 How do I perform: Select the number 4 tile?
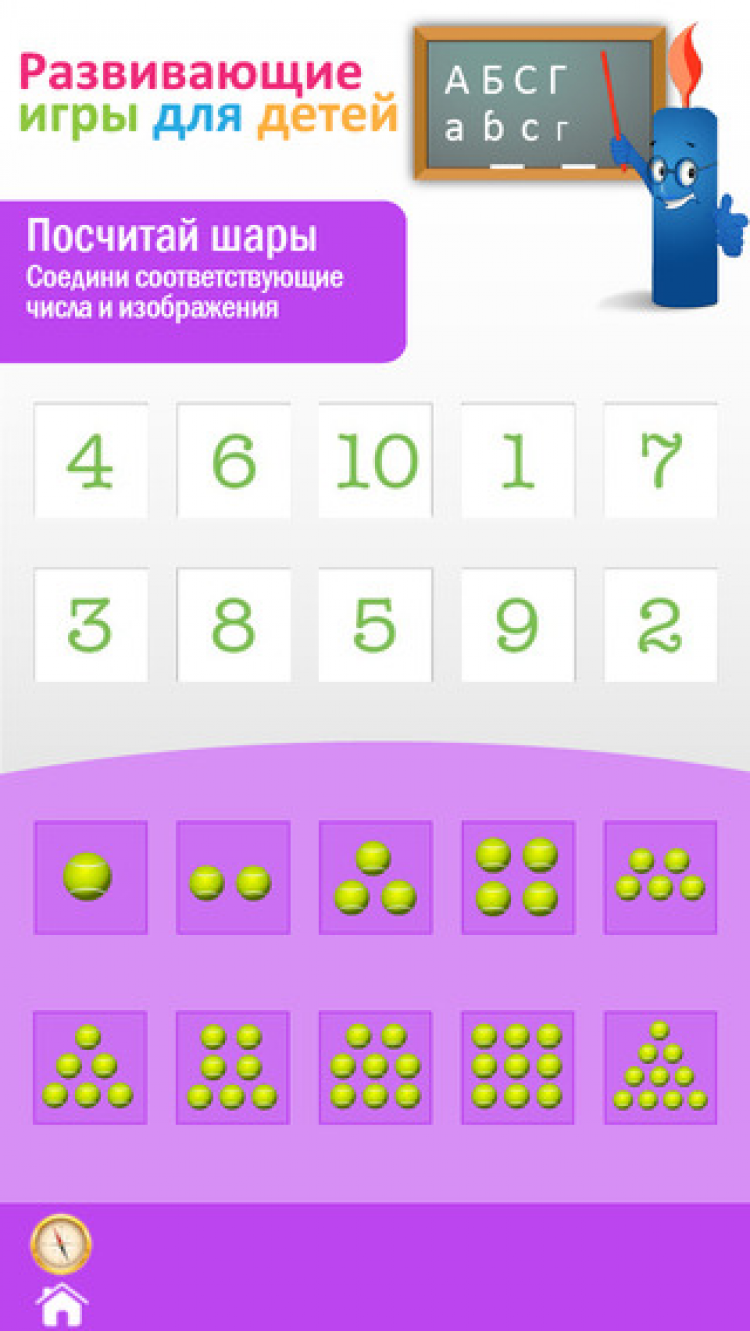pos(91,460)
